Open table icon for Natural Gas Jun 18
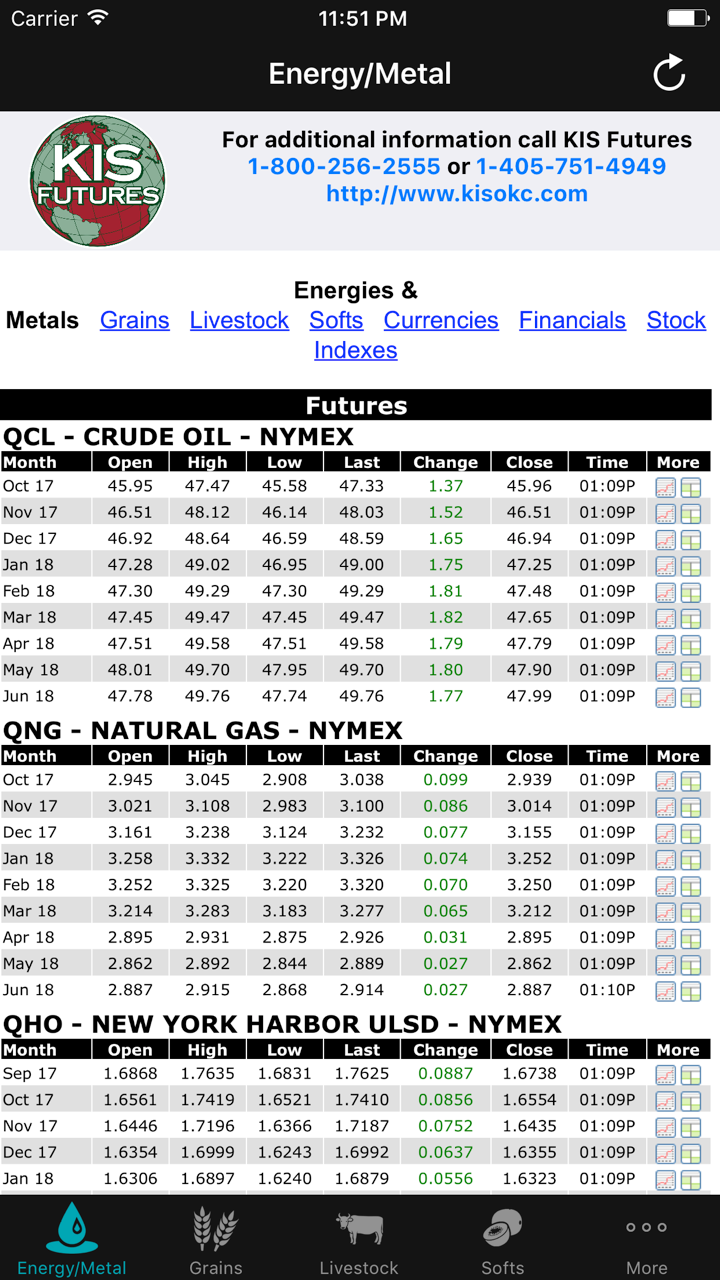 point(691,991)
